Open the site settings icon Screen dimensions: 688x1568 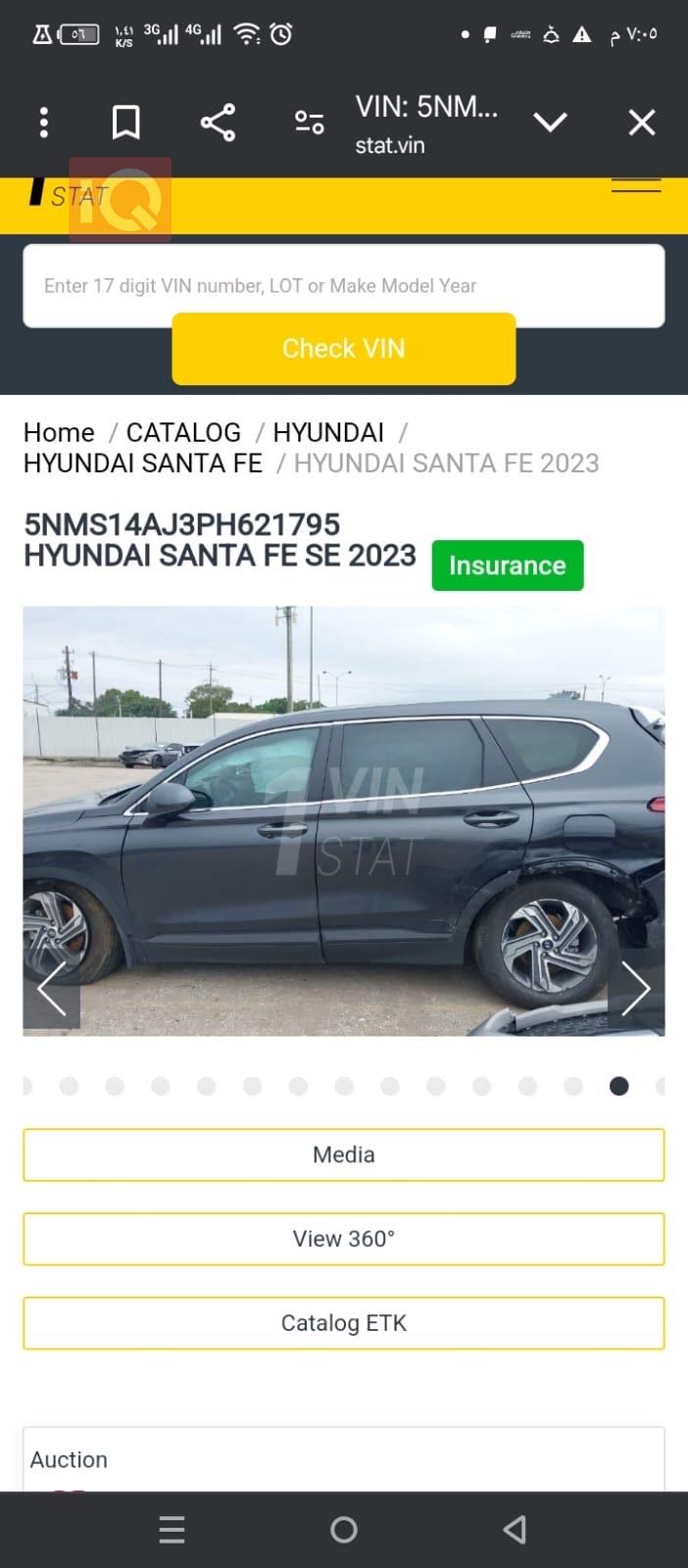(309, 122)
